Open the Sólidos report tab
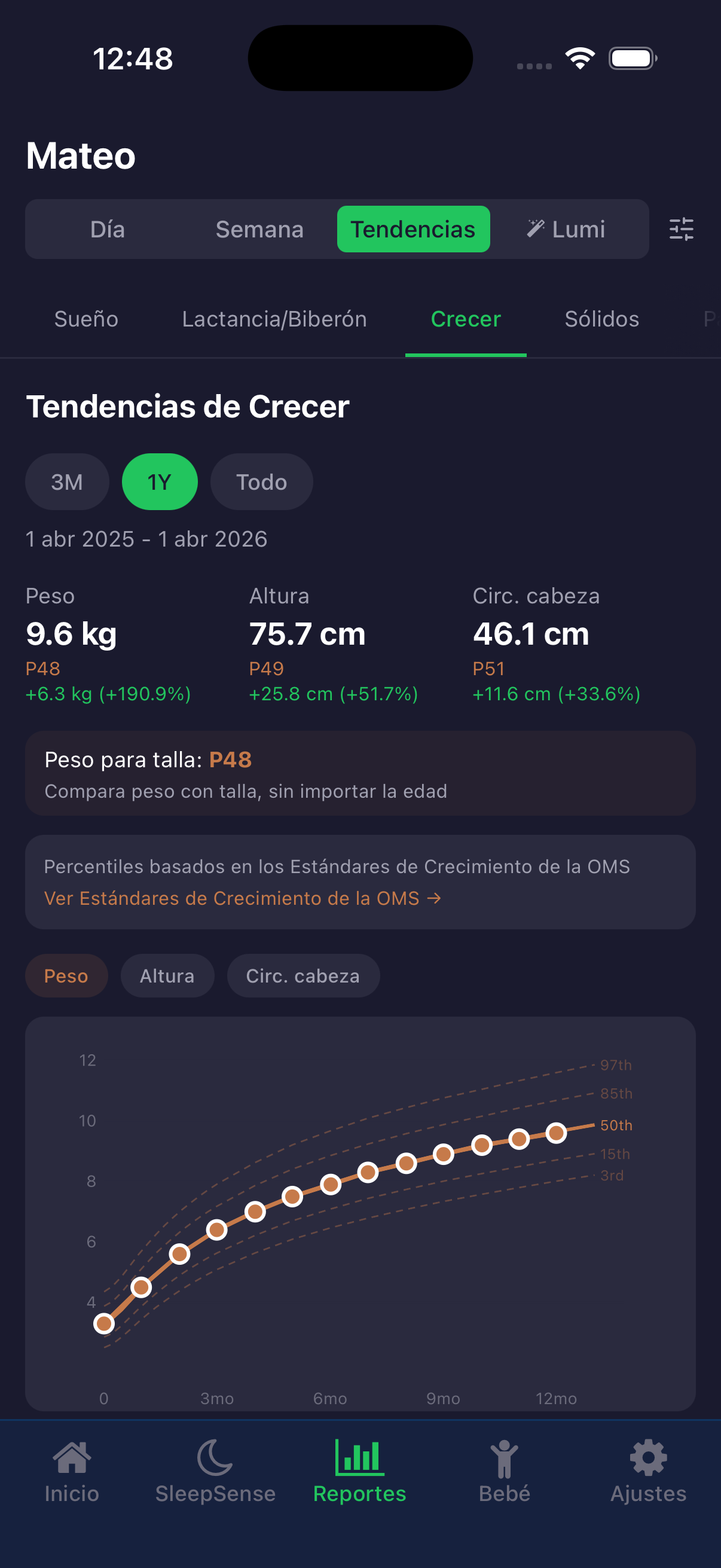721x1568 pixels. coord(602,318)
